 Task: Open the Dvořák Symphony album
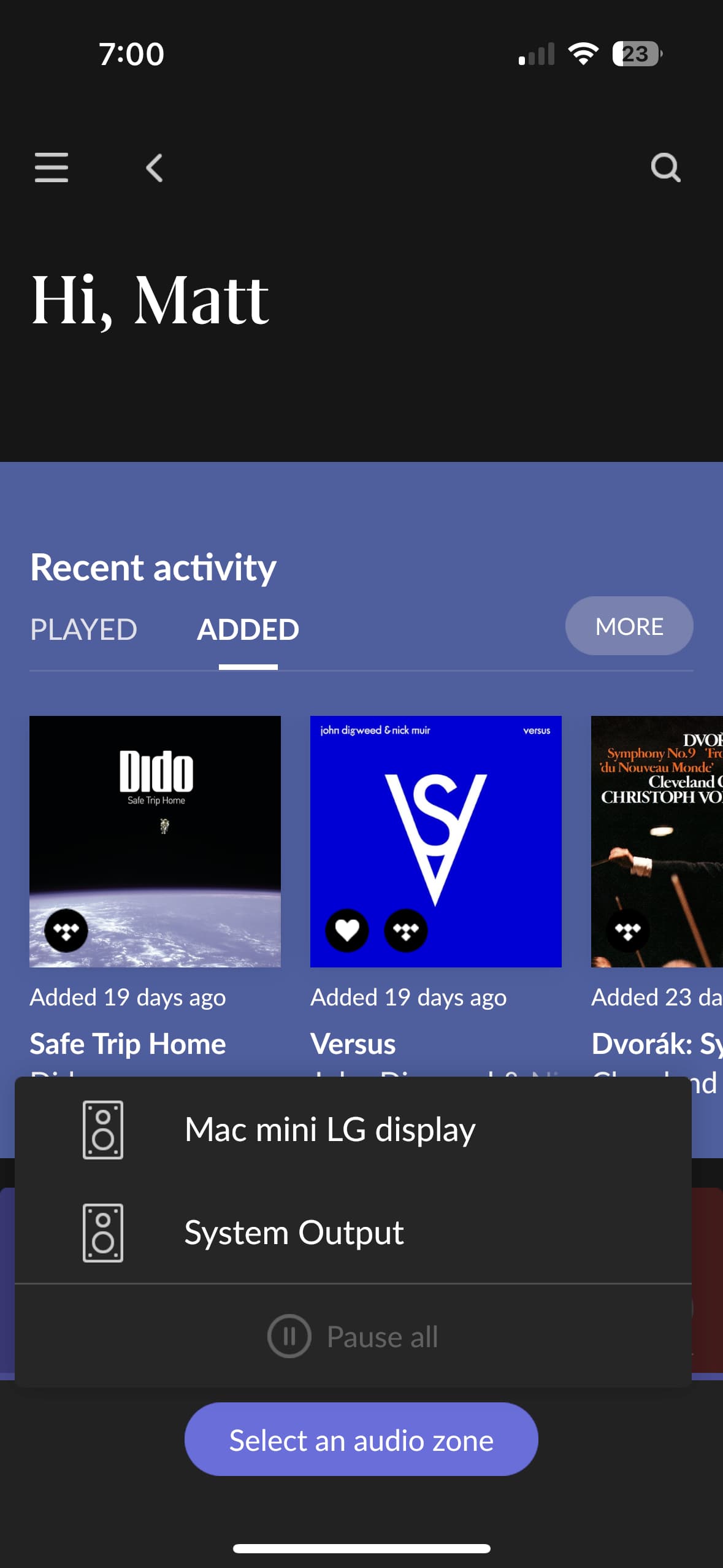pos(656,841)
